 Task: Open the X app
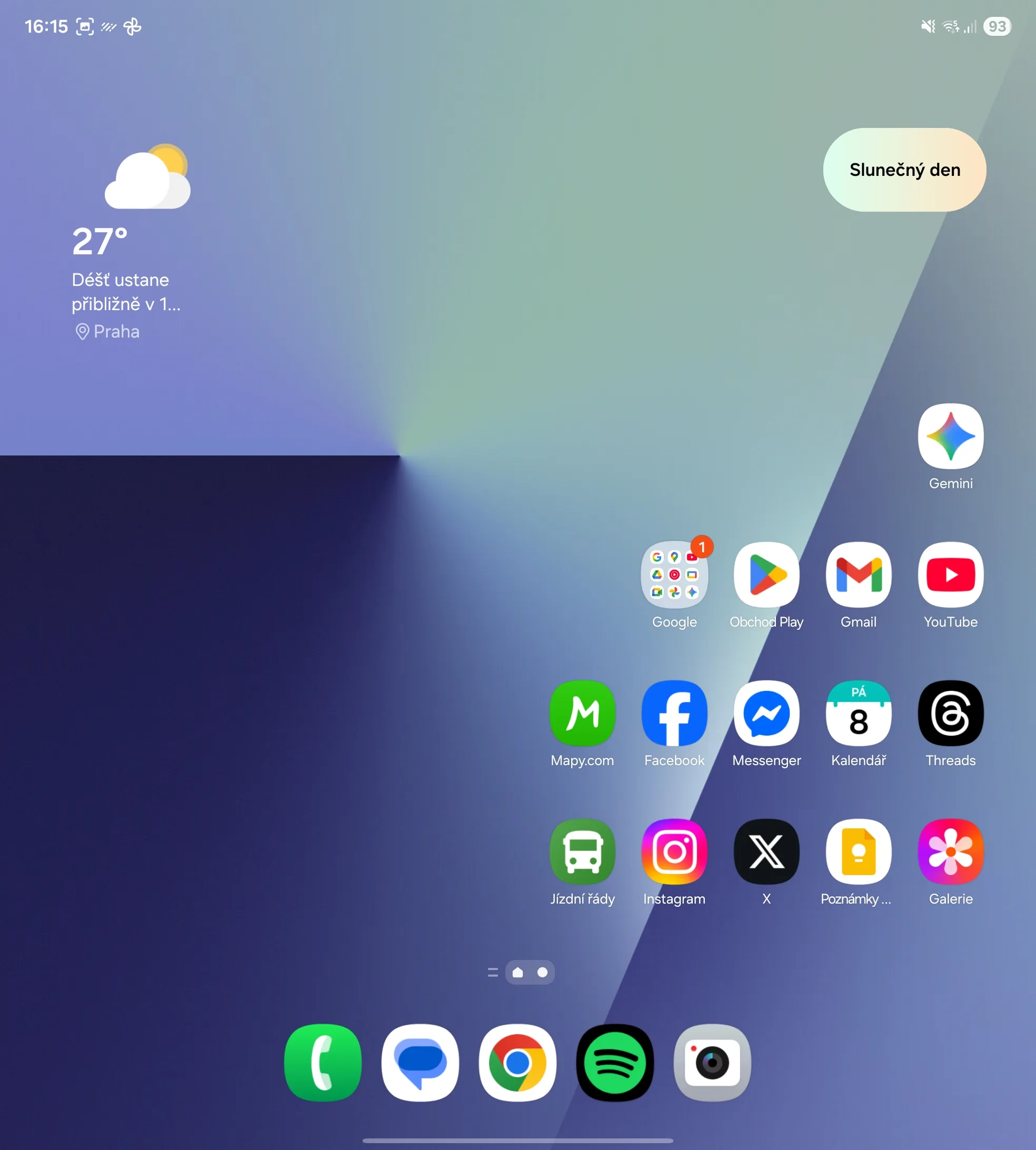pyautogui.click(x=766, y=851)
